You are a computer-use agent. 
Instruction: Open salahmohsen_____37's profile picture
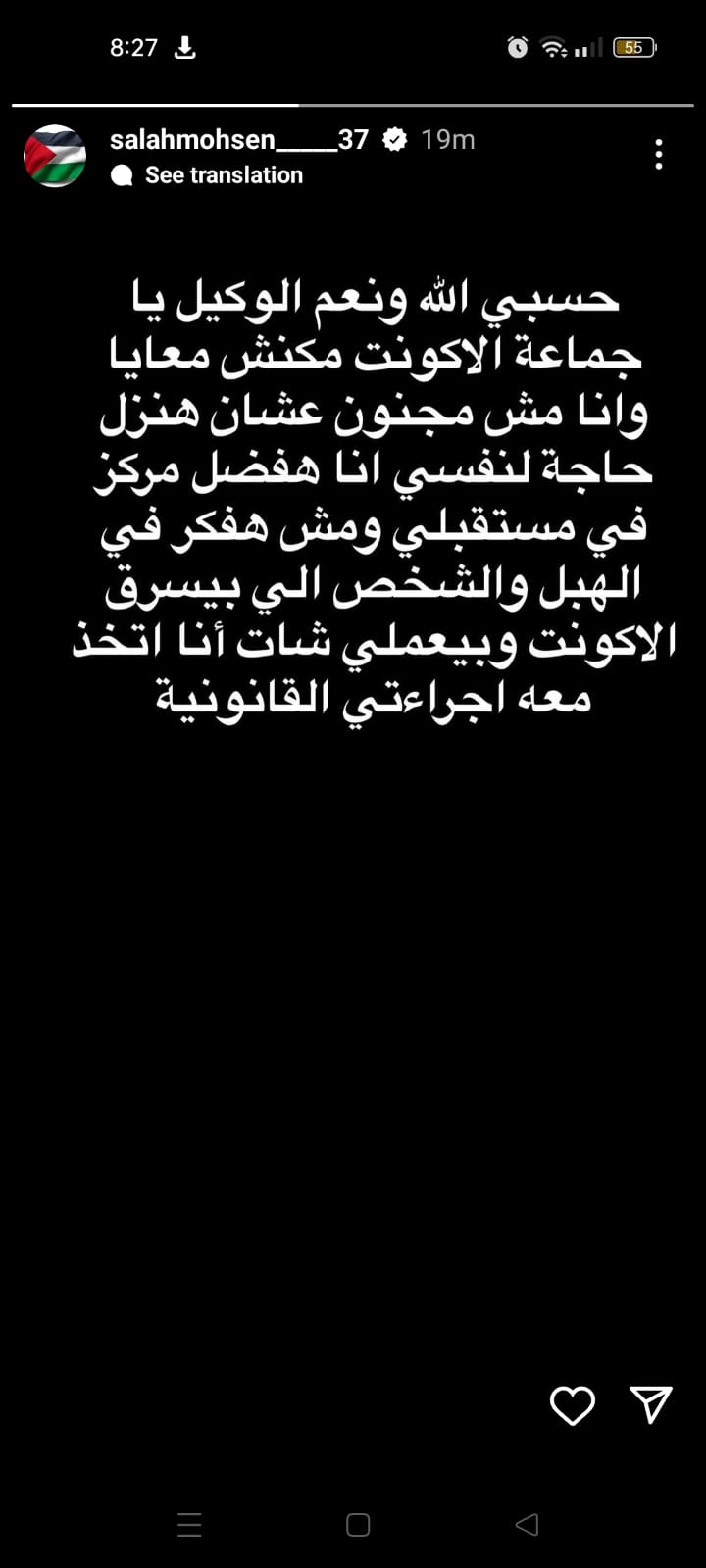pyautogui.click(x=55, y=156)
